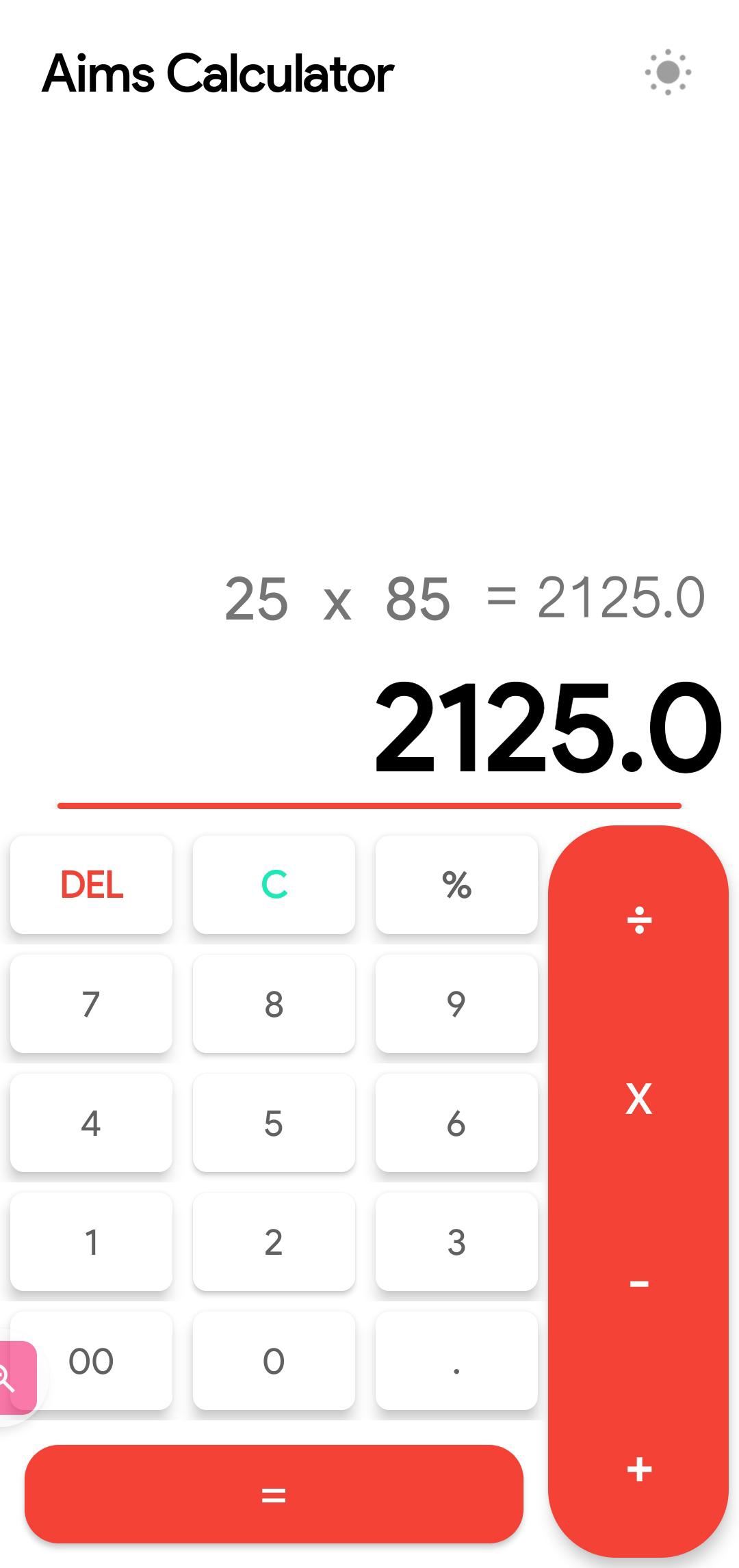Select the division operator
Screen dimensions: 739x1568
coord(639,920)
